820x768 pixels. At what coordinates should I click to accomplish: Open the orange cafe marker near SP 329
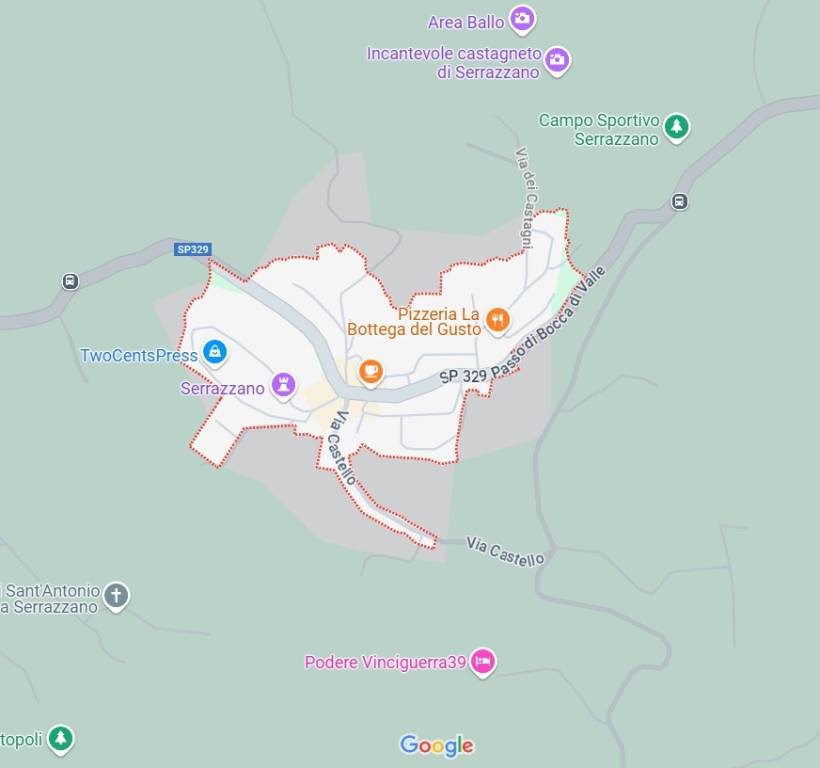[x=370, y=372]
